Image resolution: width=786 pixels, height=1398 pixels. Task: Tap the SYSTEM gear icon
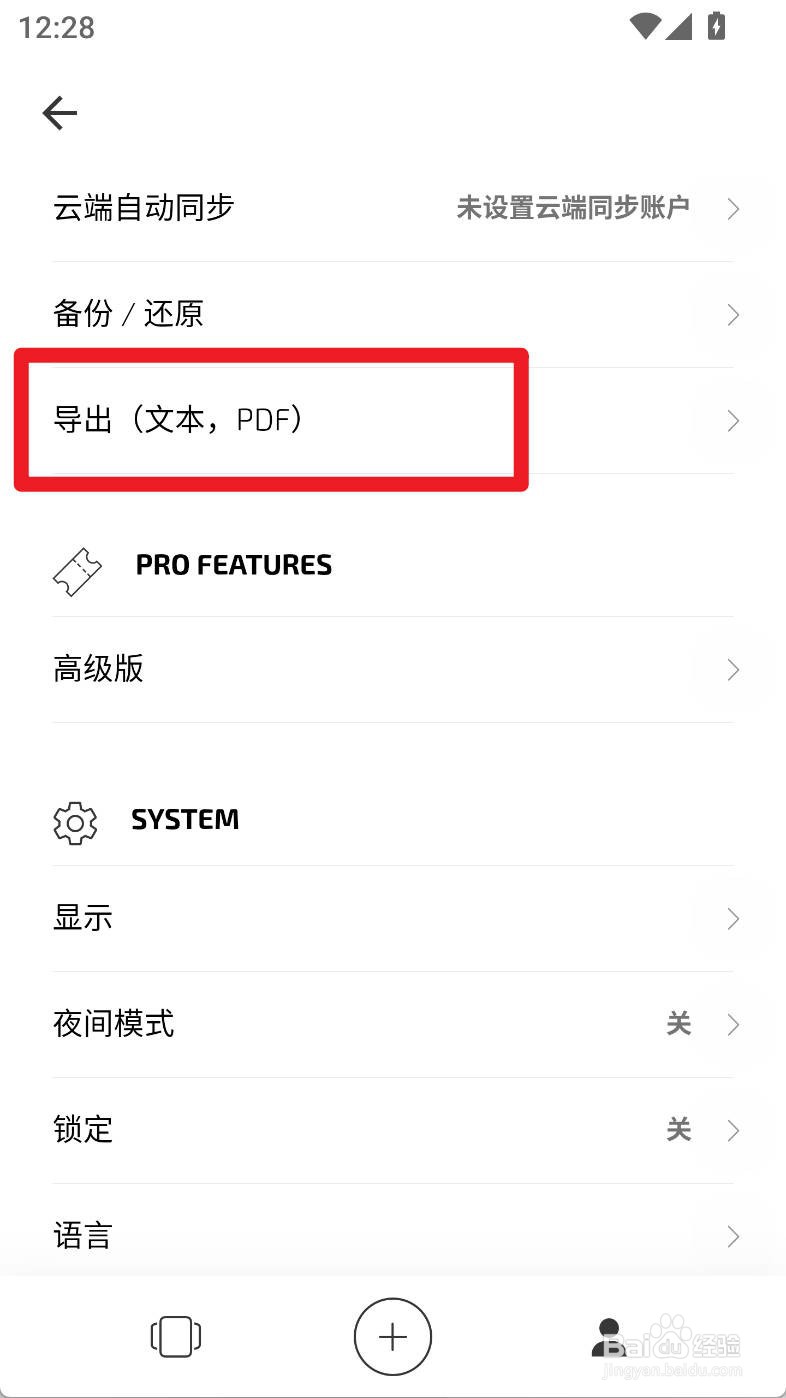[74, 823]
